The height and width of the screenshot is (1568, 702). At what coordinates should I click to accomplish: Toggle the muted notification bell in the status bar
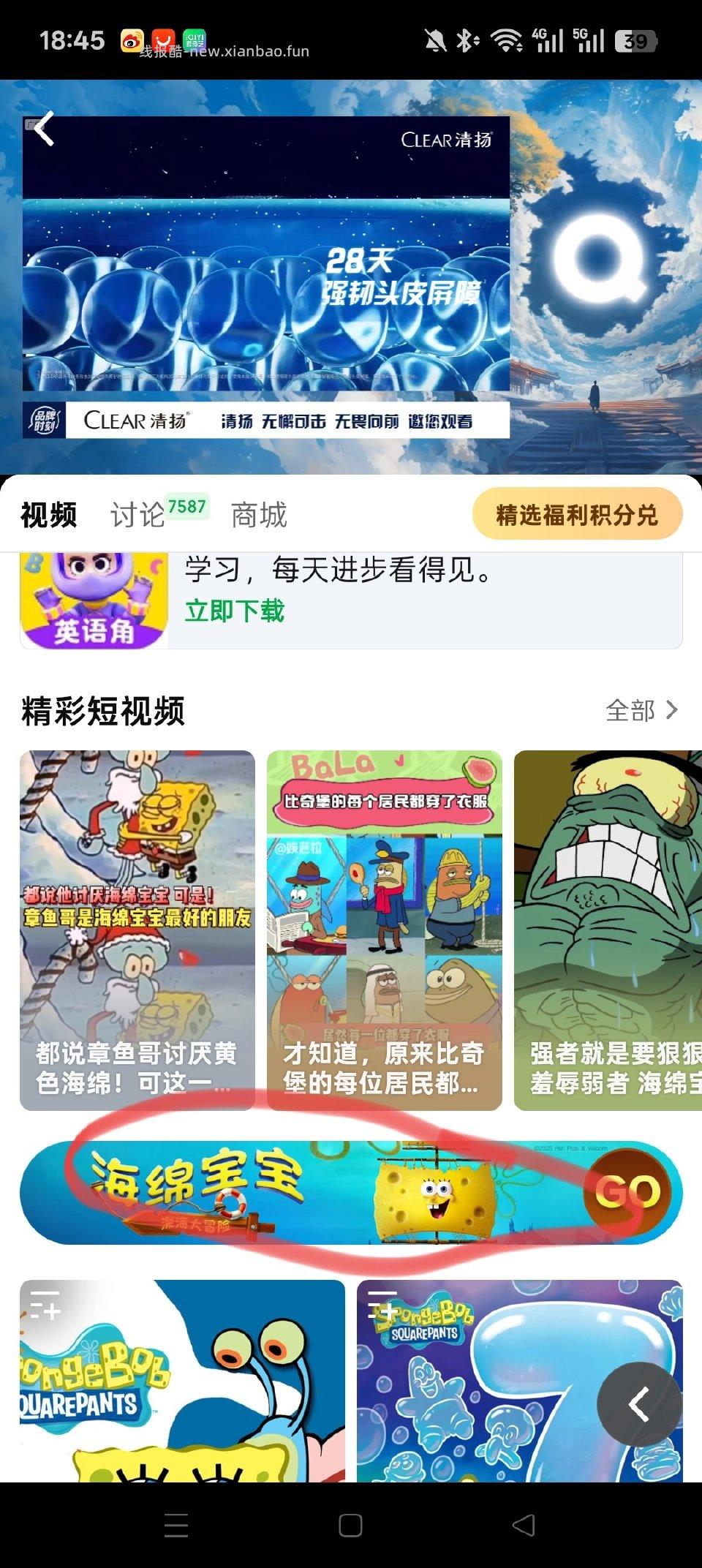[437, 40]
